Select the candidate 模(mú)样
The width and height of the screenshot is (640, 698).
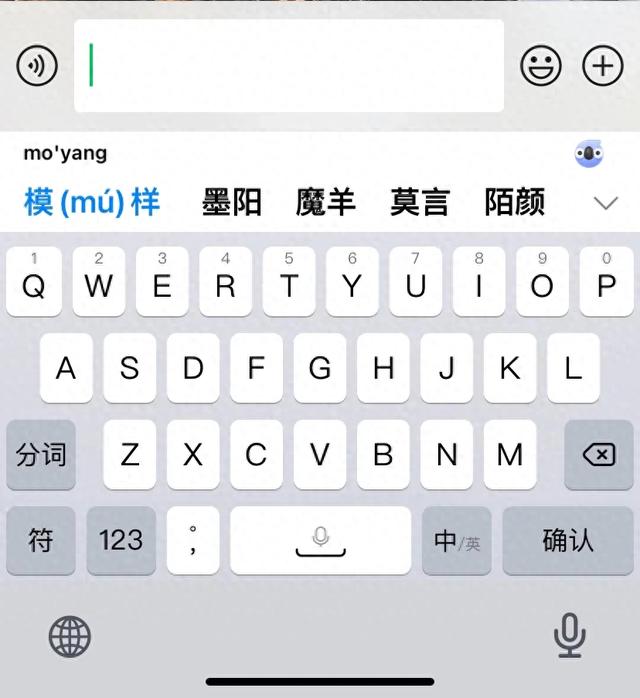[92, 202]
